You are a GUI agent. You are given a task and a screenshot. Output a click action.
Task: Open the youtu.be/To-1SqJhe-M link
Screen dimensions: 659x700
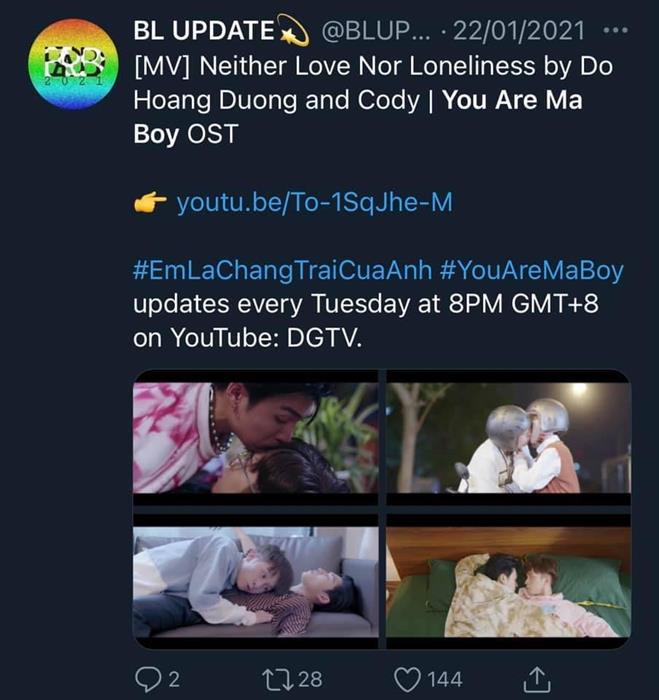(x=314, y=203)
